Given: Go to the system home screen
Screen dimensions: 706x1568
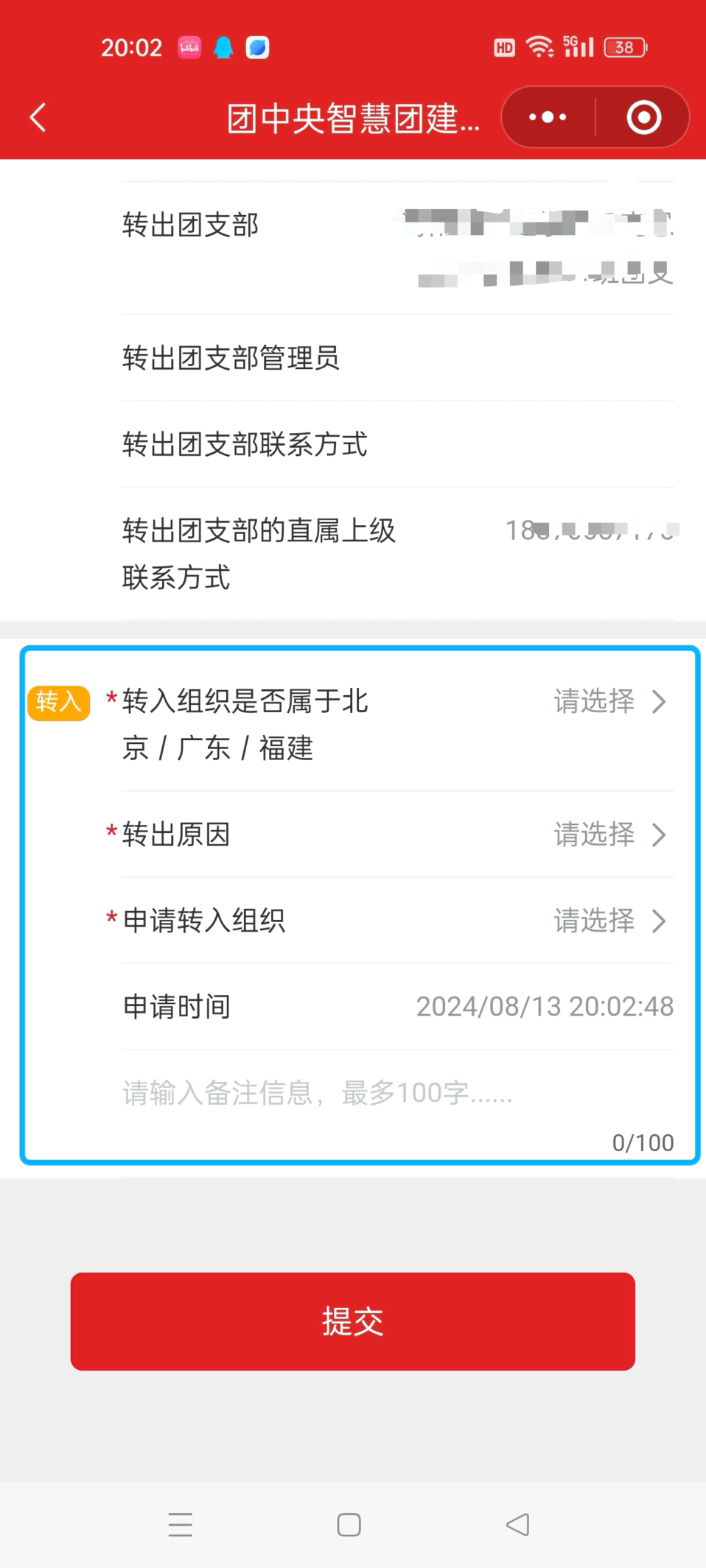Looking at the screenshot, I should 349,1525.
